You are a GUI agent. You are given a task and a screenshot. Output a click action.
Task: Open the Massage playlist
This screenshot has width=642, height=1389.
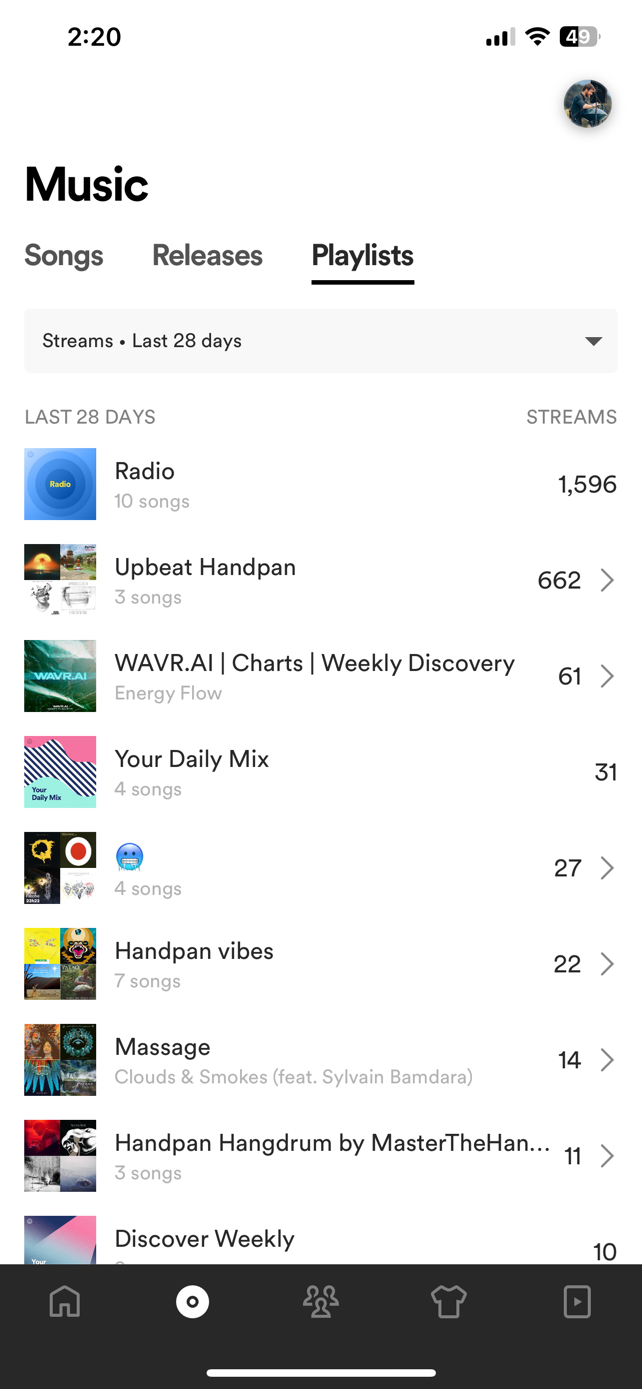tap(320, 1060)
